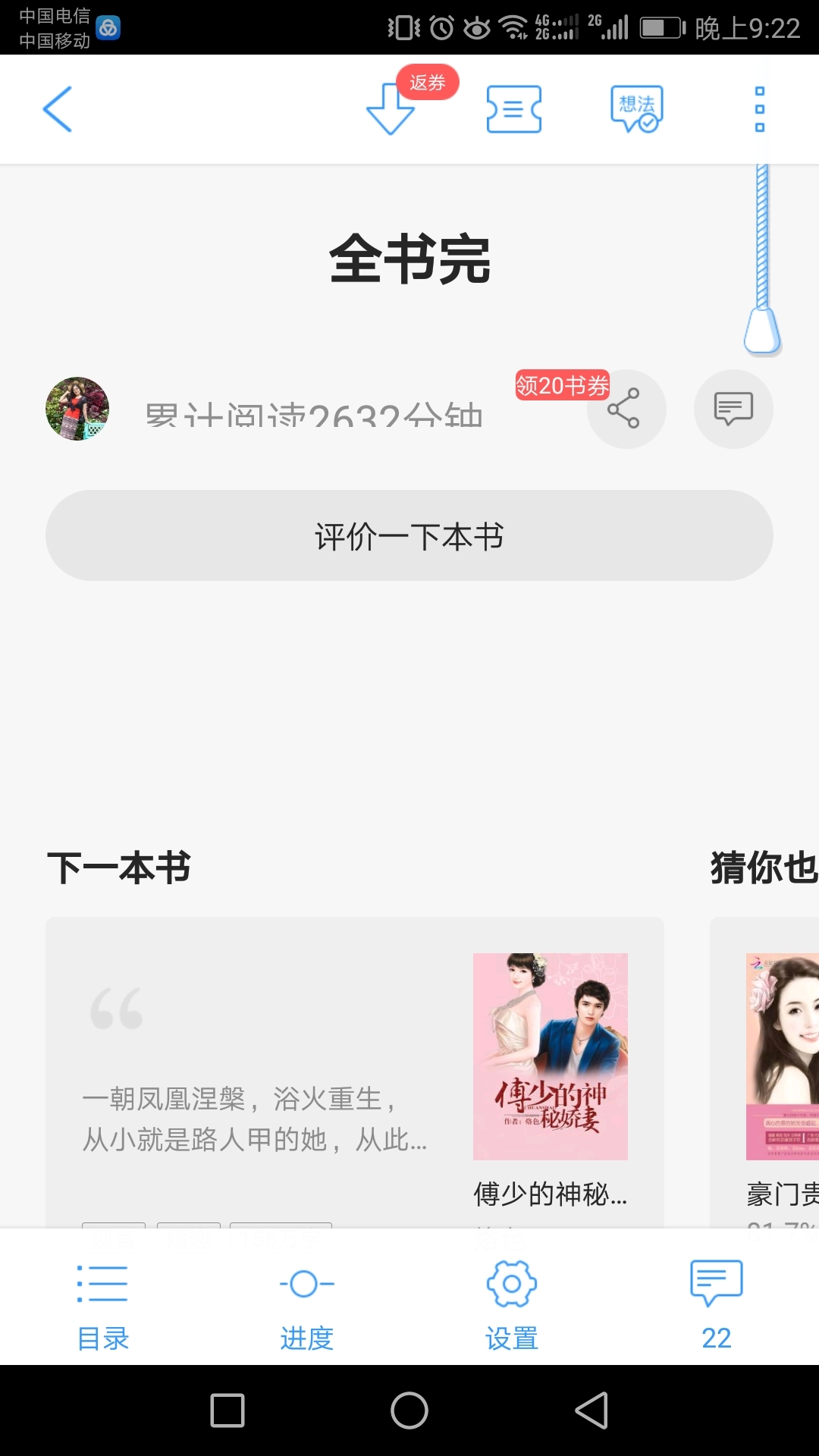This screenshot has height=1456, width=819.
Task: Go back using the top-left arrow
Action: (x=58, y=109)
